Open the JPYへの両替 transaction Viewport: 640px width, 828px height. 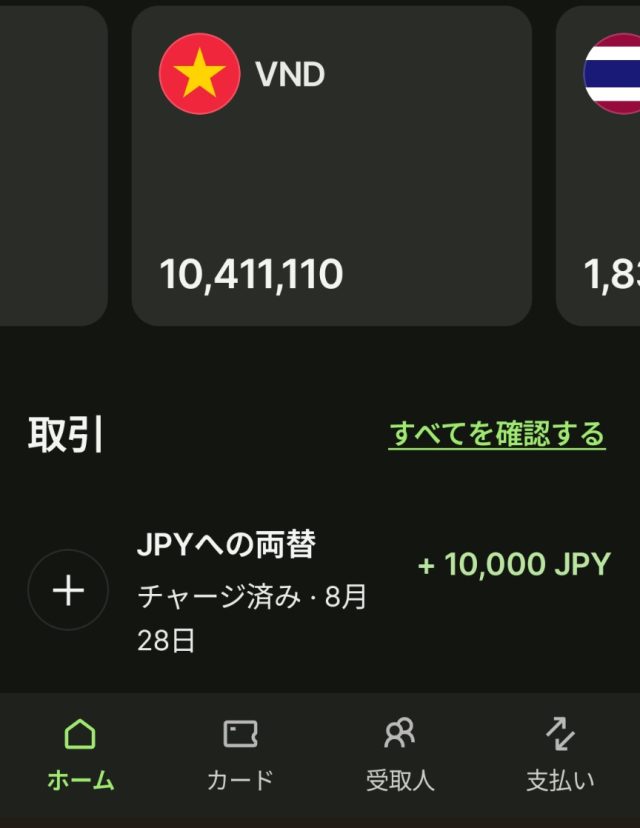tap(320, 592)
